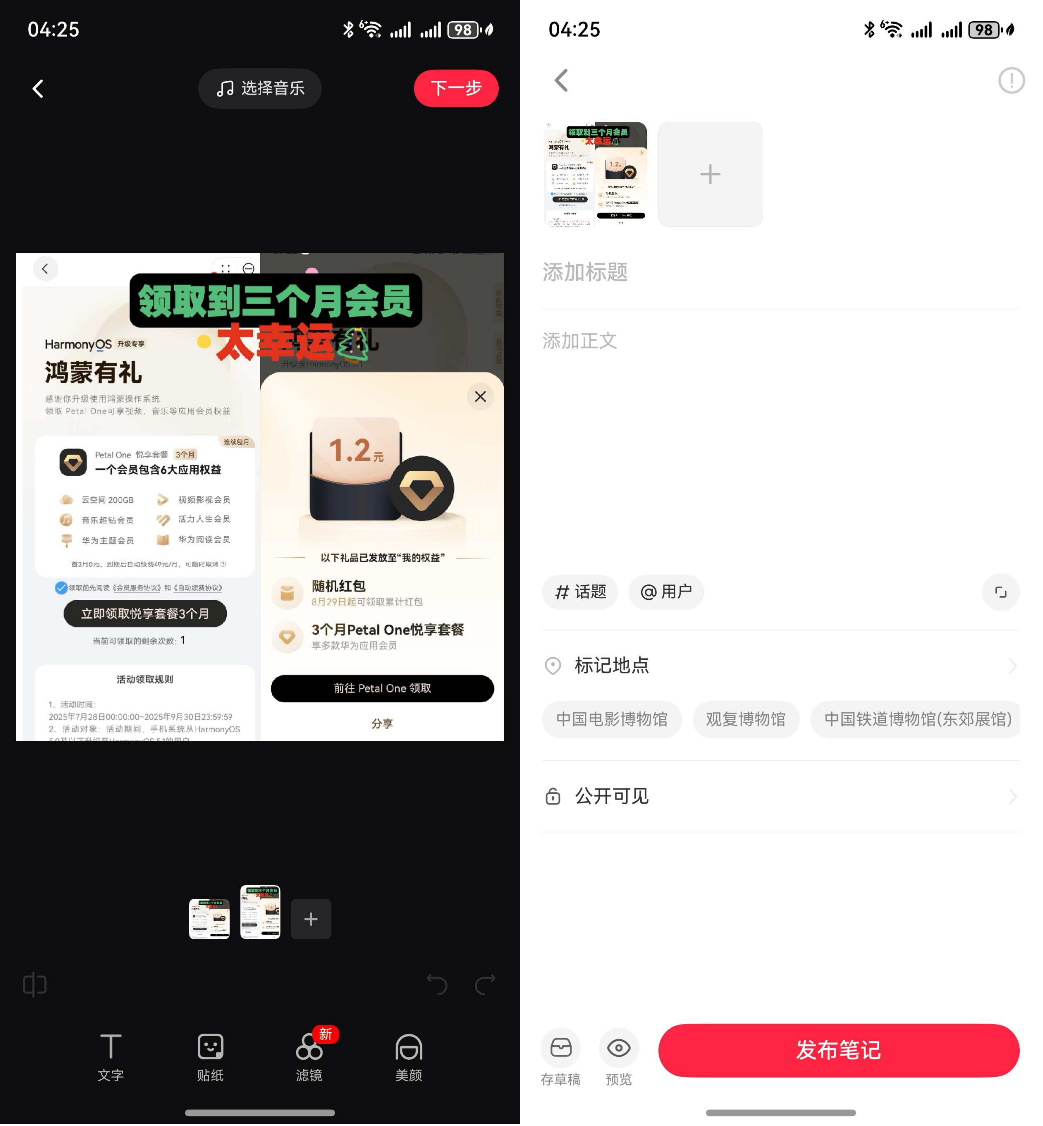The image size is (1043, 1126).
Task: Add another image with the plus tile
Action: (710, 174)
